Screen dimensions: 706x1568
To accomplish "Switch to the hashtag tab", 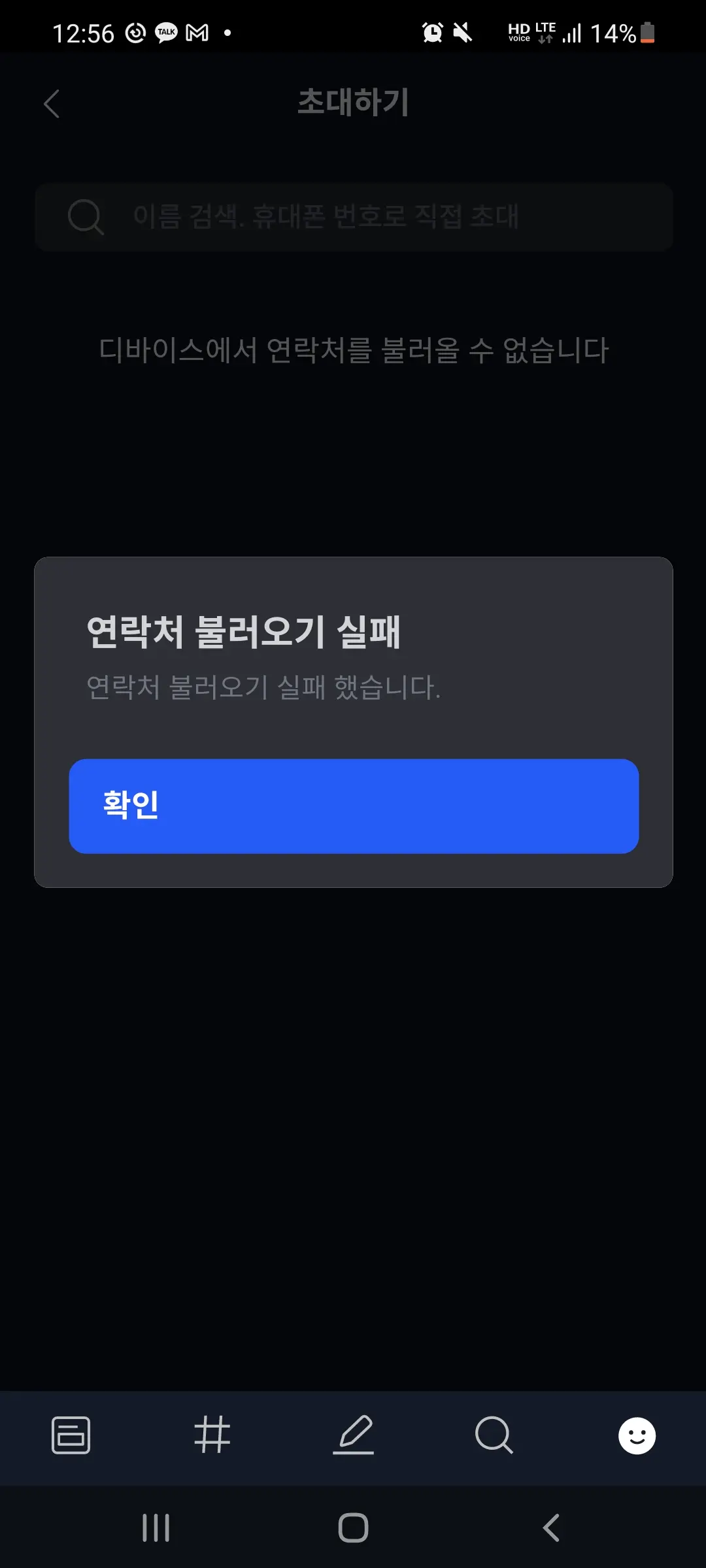I will coord(212,1435).
